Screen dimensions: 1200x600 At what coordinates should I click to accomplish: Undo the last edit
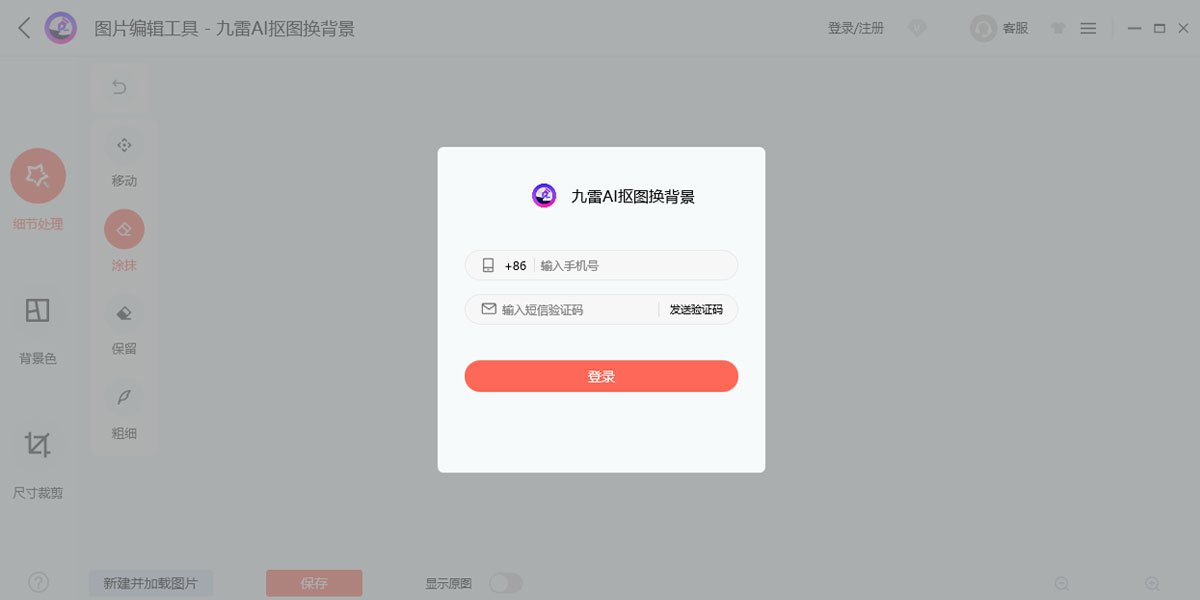119,88
